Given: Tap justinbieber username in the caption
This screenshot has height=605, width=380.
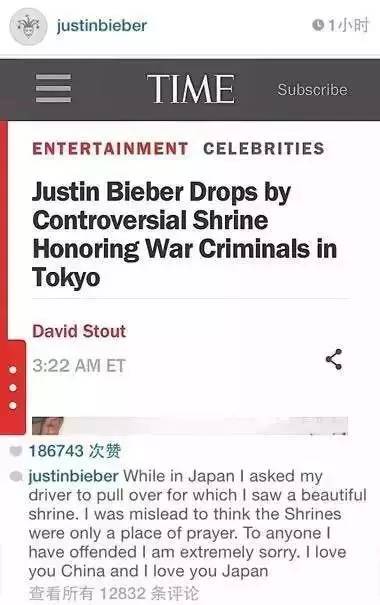Looking at the screenshot, I should point(73,476).
